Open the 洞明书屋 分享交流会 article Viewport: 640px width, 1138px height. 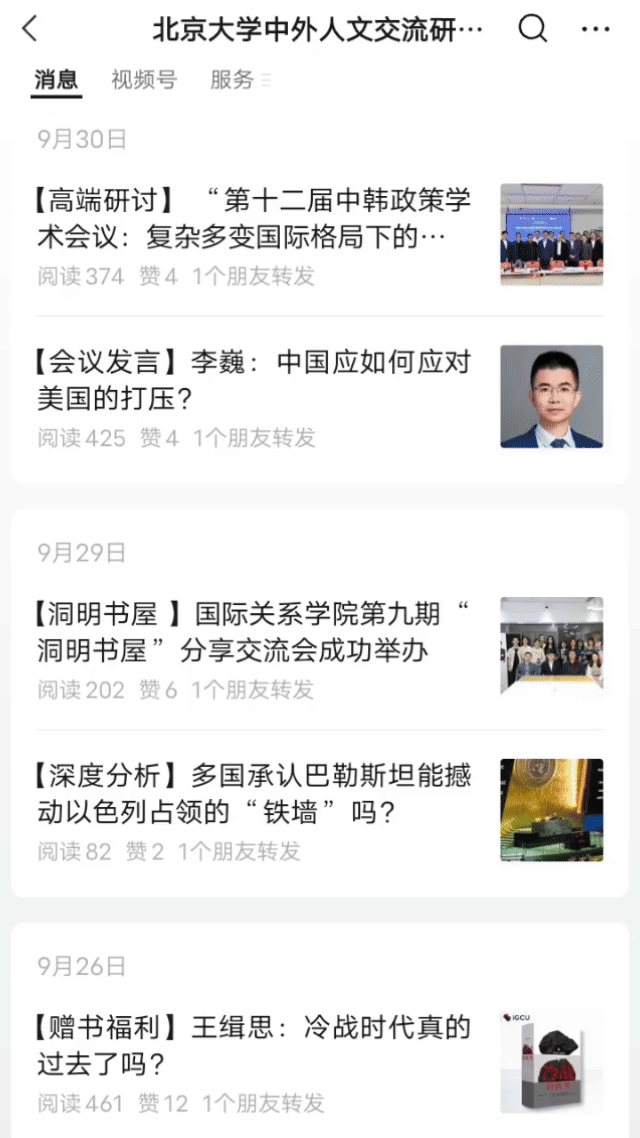[254, 632]
